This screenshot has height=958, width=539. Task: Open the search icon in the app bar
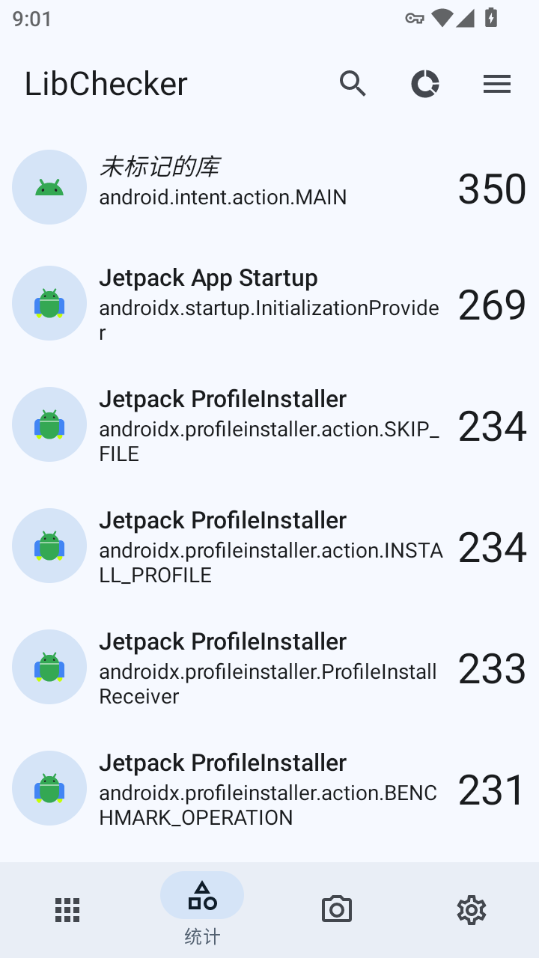[x=353, y=84]
